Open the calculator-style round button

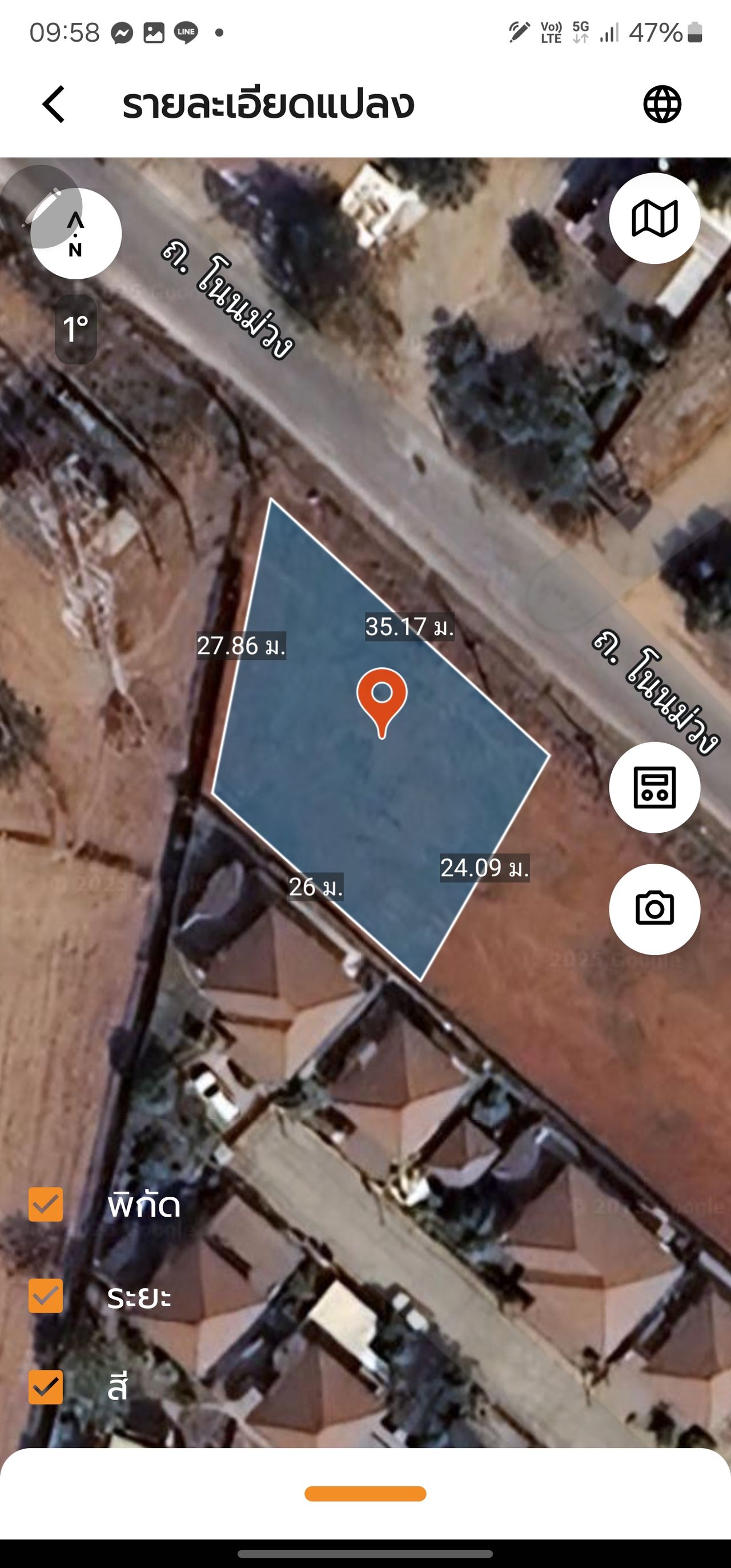(x=654, y=787)
